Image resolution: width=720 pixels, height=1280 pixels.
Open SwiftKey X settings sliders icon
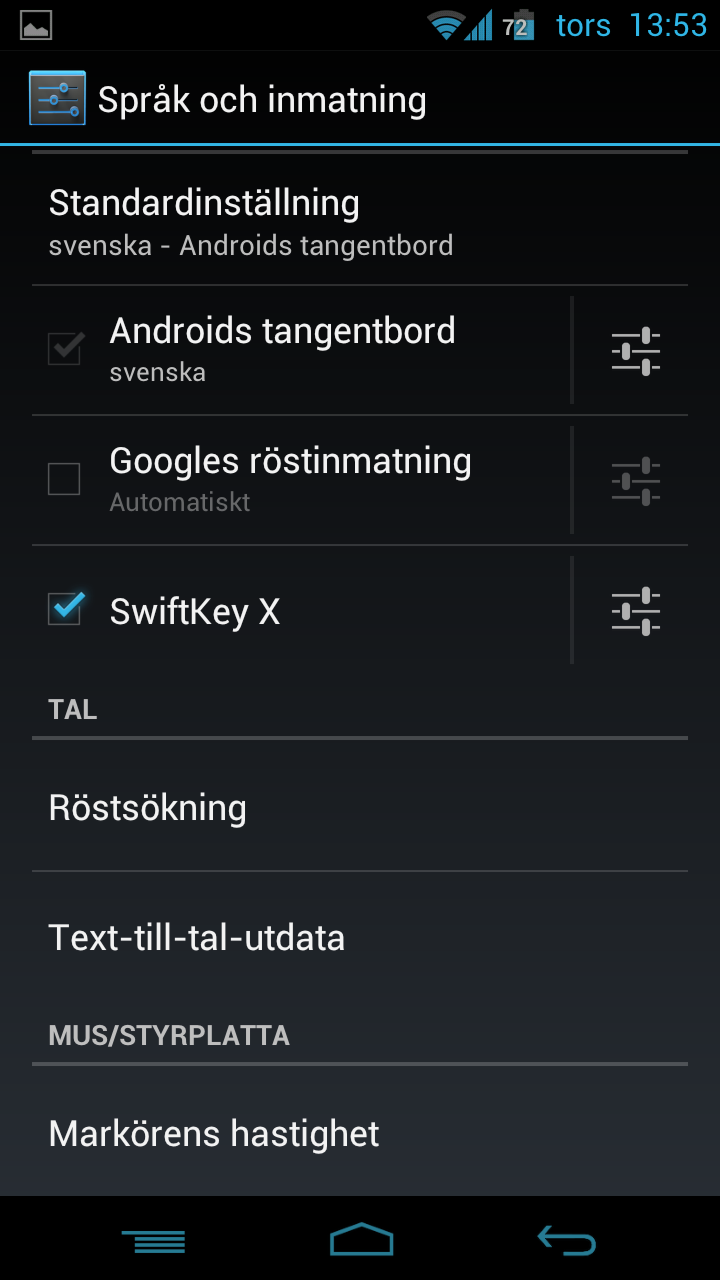pos(636,611)
